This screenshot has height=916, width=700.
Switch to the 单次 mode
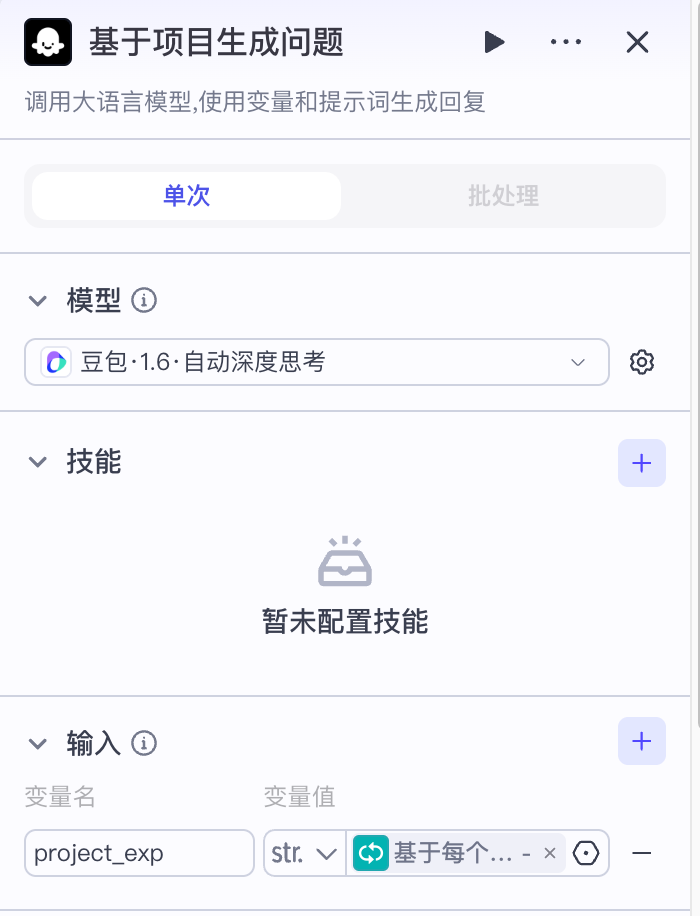point(186,195)
